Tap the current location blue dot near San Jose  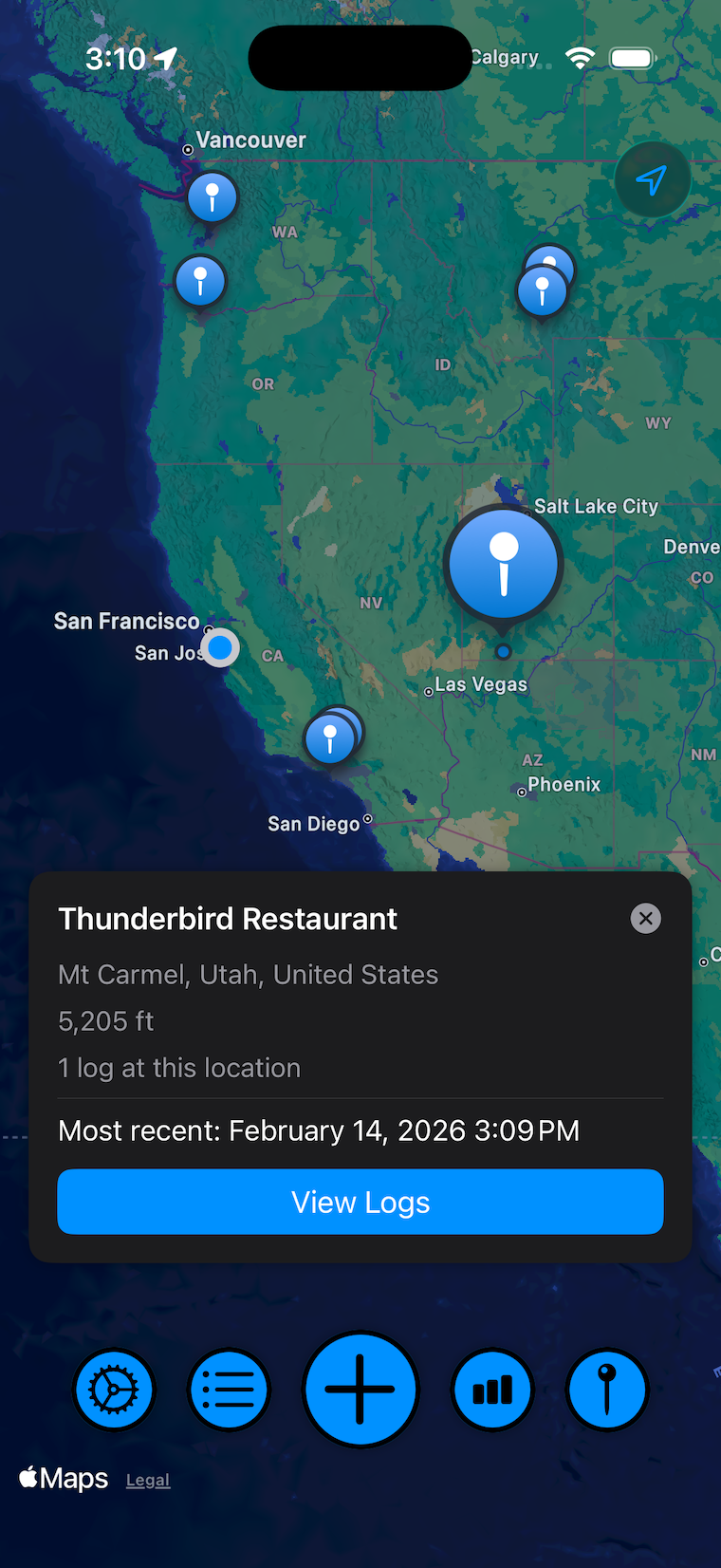click(x=219, y=647)
